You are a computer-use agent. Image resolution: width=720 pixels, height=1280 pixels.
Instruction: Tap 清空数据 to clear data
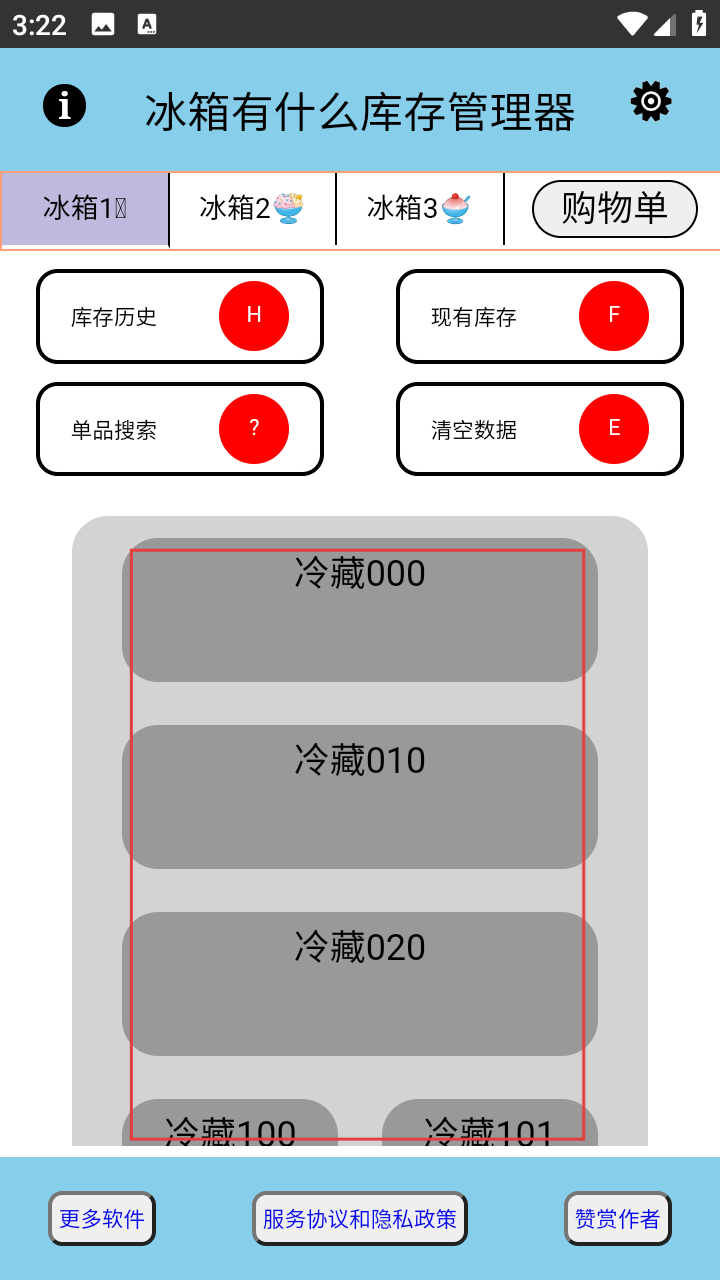point(540,429)
